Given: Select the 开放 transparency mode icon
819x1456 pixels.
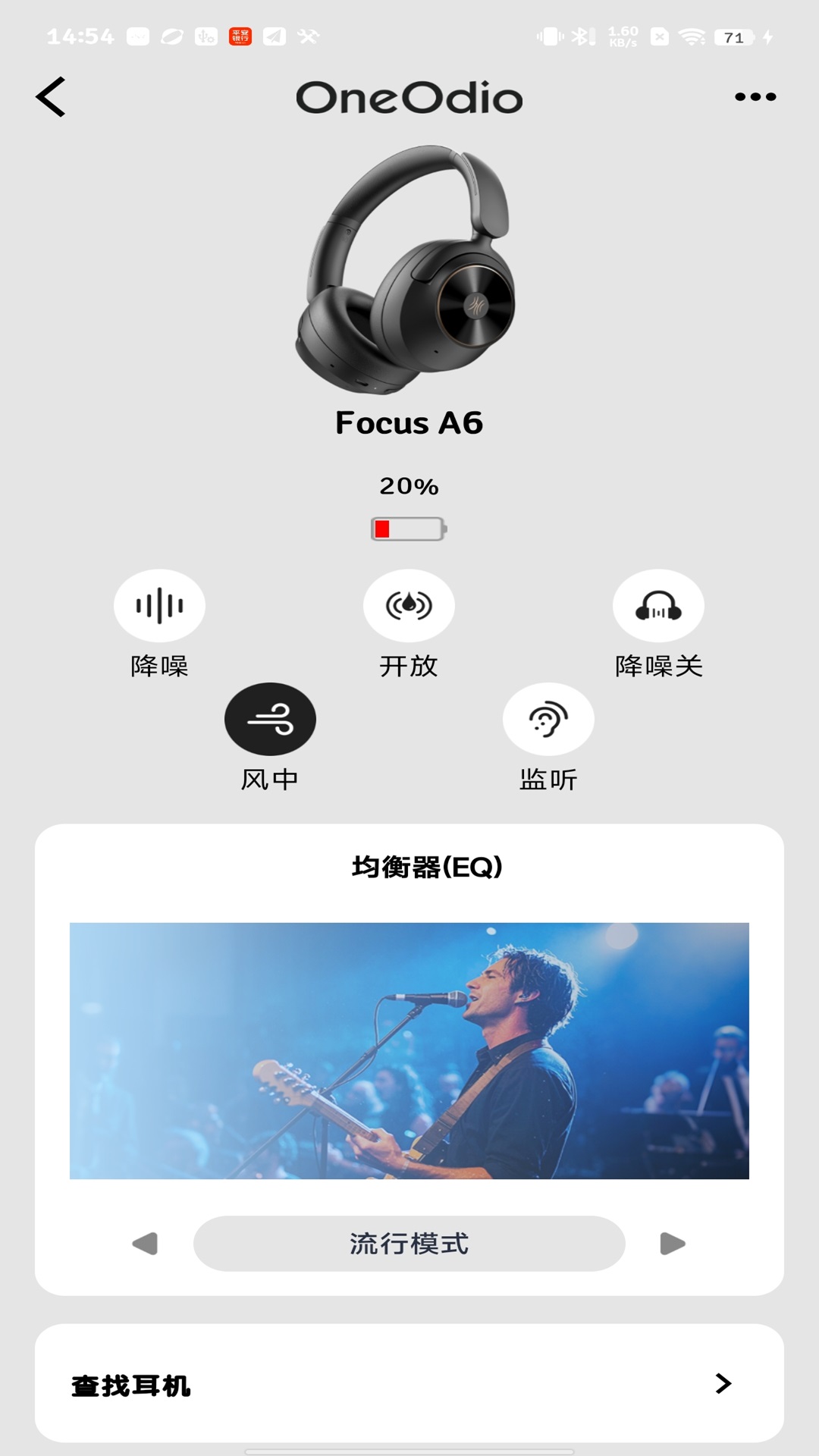Looking at the screenshot, I should [x=409, y=605].
